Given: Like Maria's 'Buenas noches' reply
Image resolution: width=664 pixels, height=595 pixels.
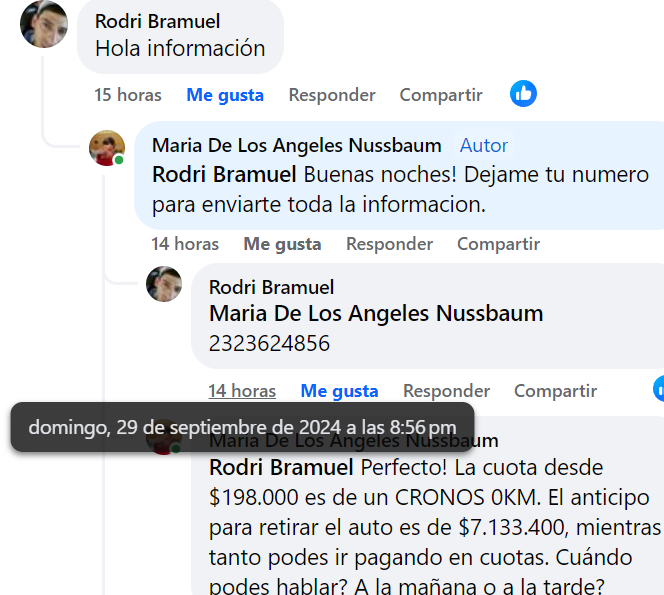Looking at the screenshot, I should click(x=282, y=244).
